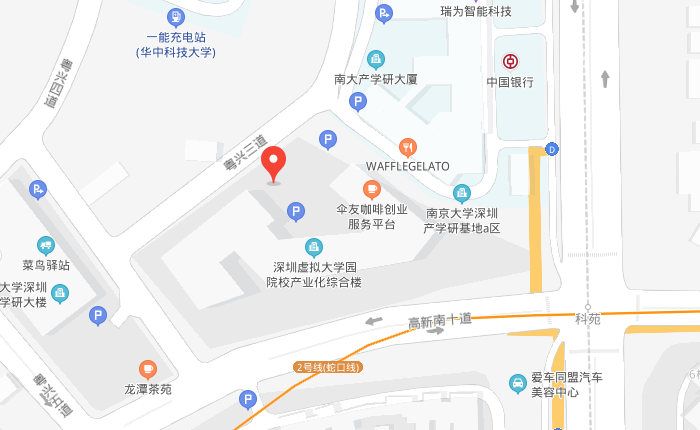This screenshot has width=700, height=430.
Task: Open the 菜鸟驿站 marker
Action: point(45,245)
